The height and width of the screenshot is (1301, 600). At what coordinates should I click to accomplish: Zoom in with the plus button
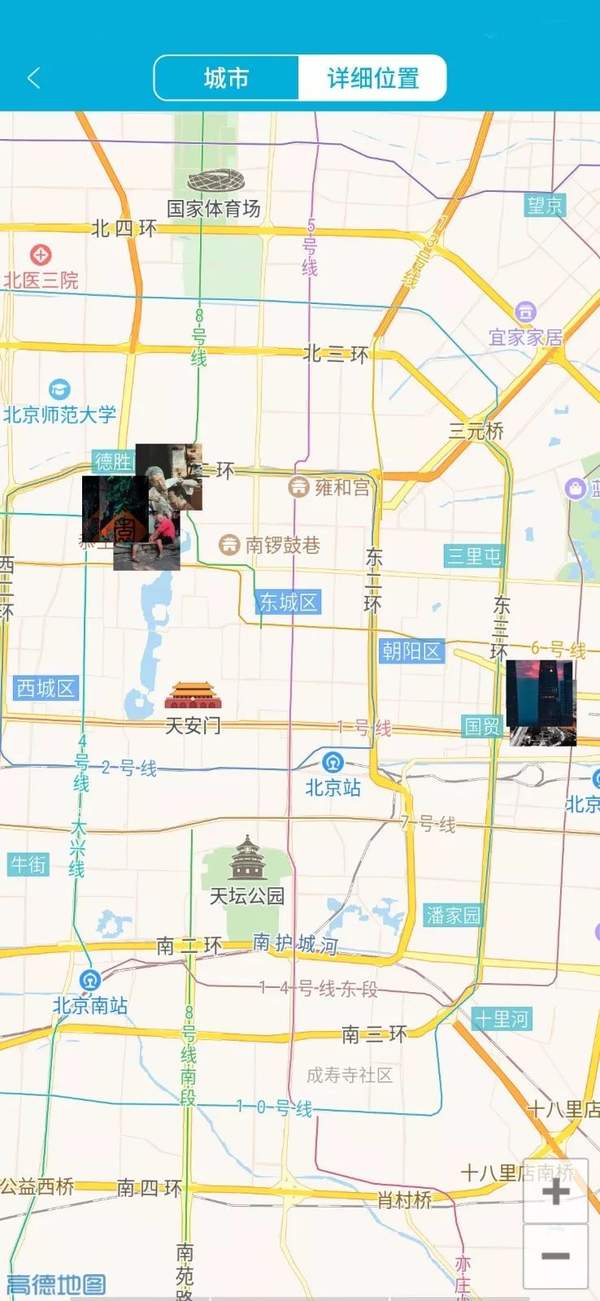tap(555, 1191)
